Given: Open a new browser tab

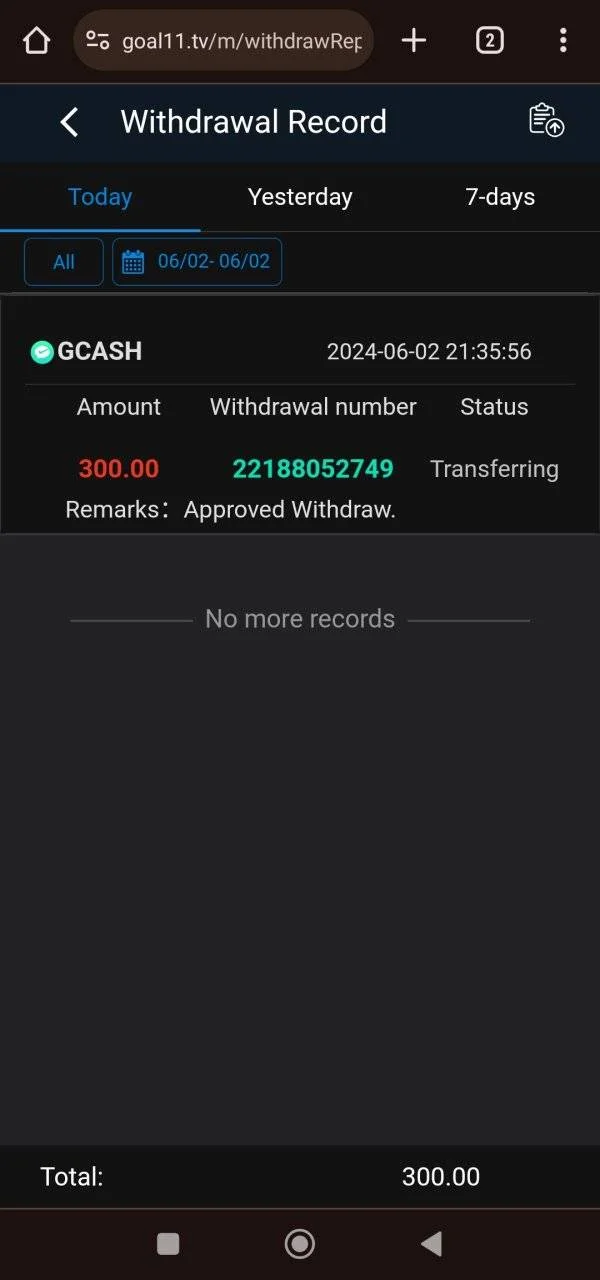Looking at the screenshot, I should 414,41.
